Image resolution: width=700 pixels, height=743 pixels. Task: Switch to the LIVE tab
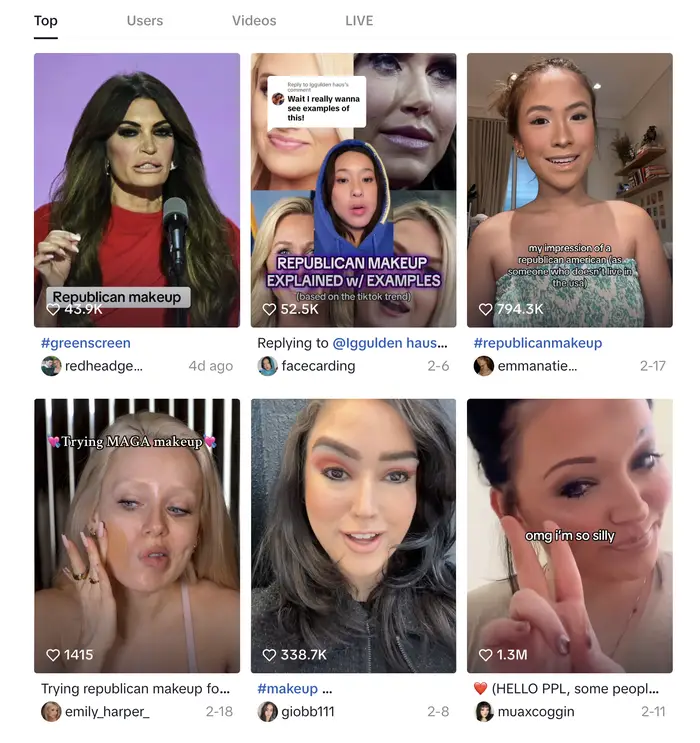359,20
